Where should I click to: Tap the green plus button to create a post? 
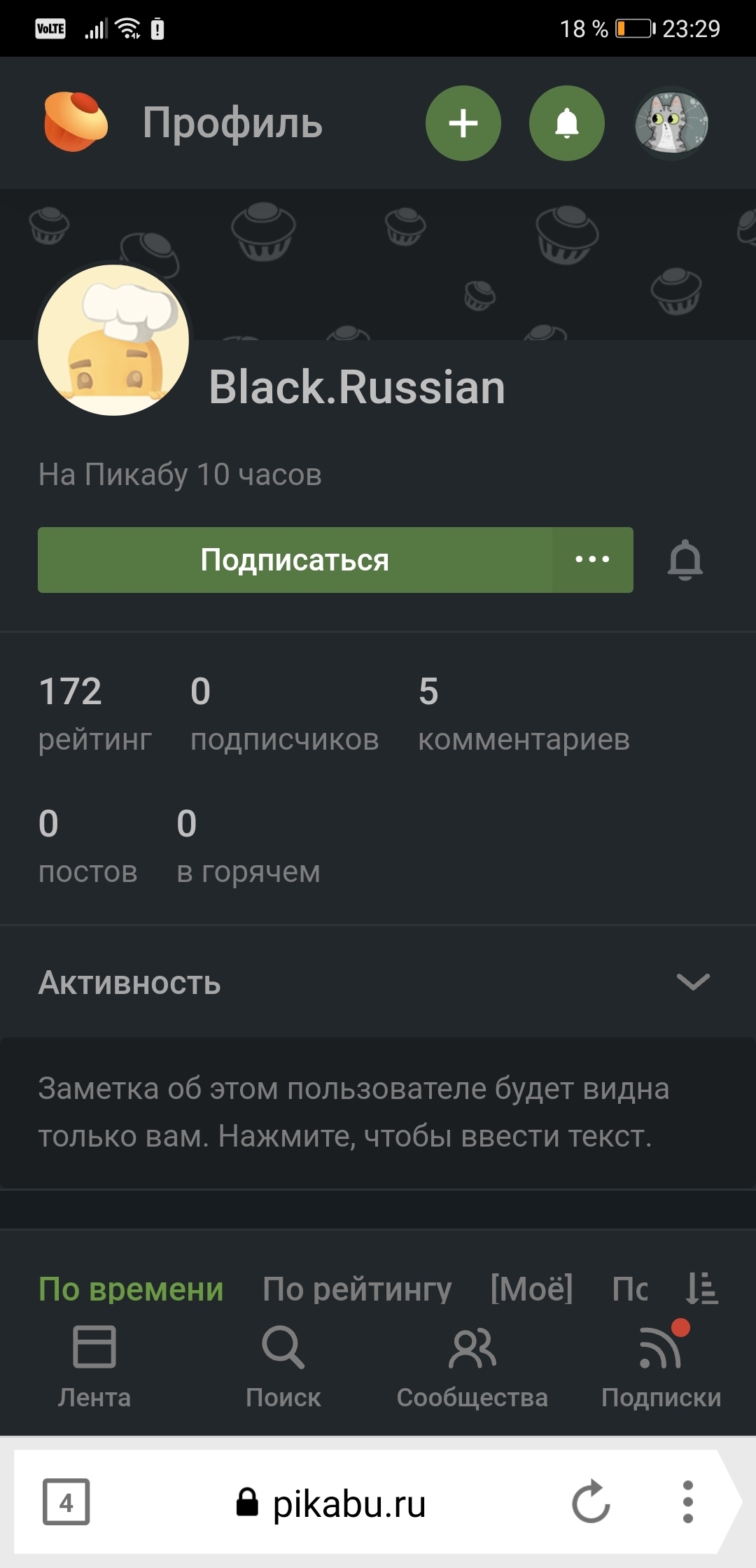(x=463, y=123)
